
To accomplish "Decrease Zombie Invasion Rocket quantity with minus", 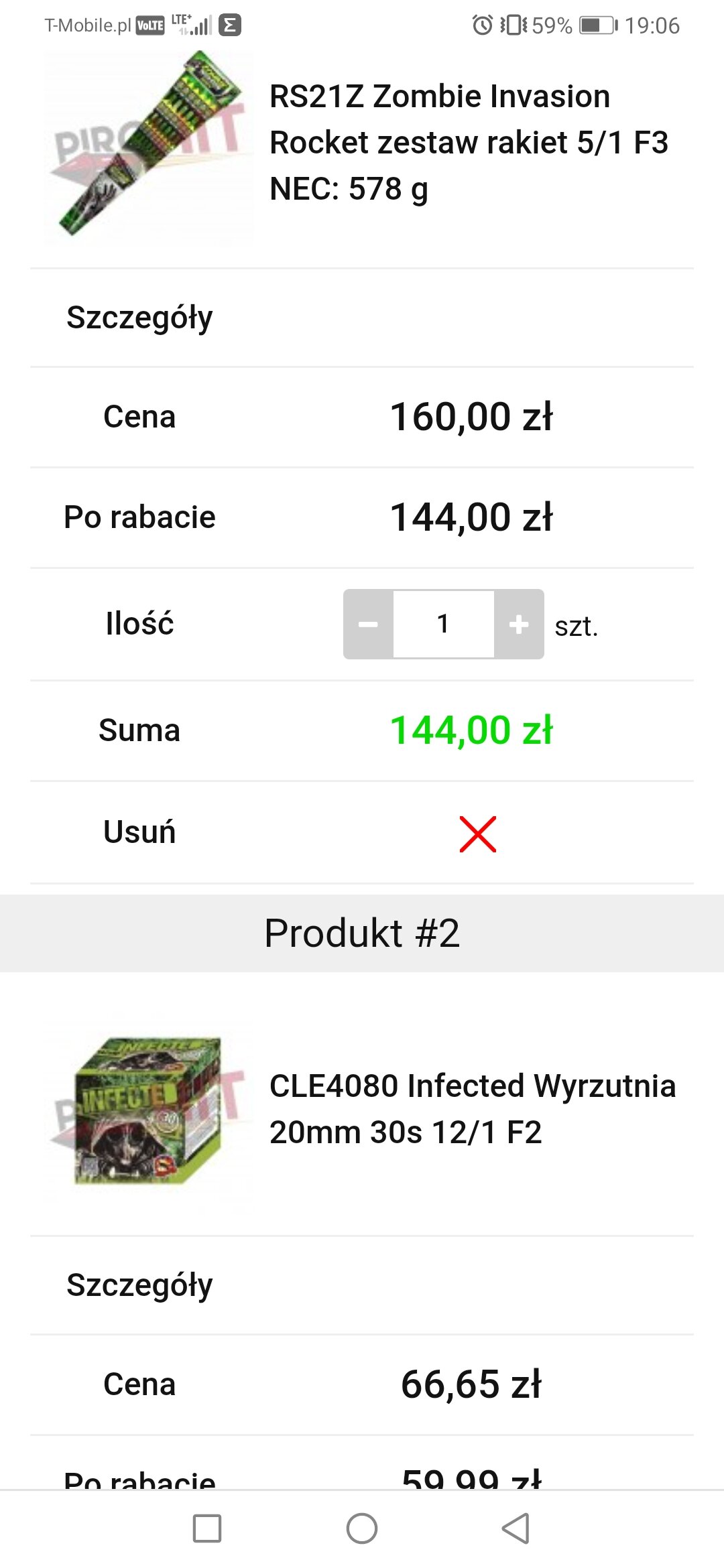I will pos(368,624).
